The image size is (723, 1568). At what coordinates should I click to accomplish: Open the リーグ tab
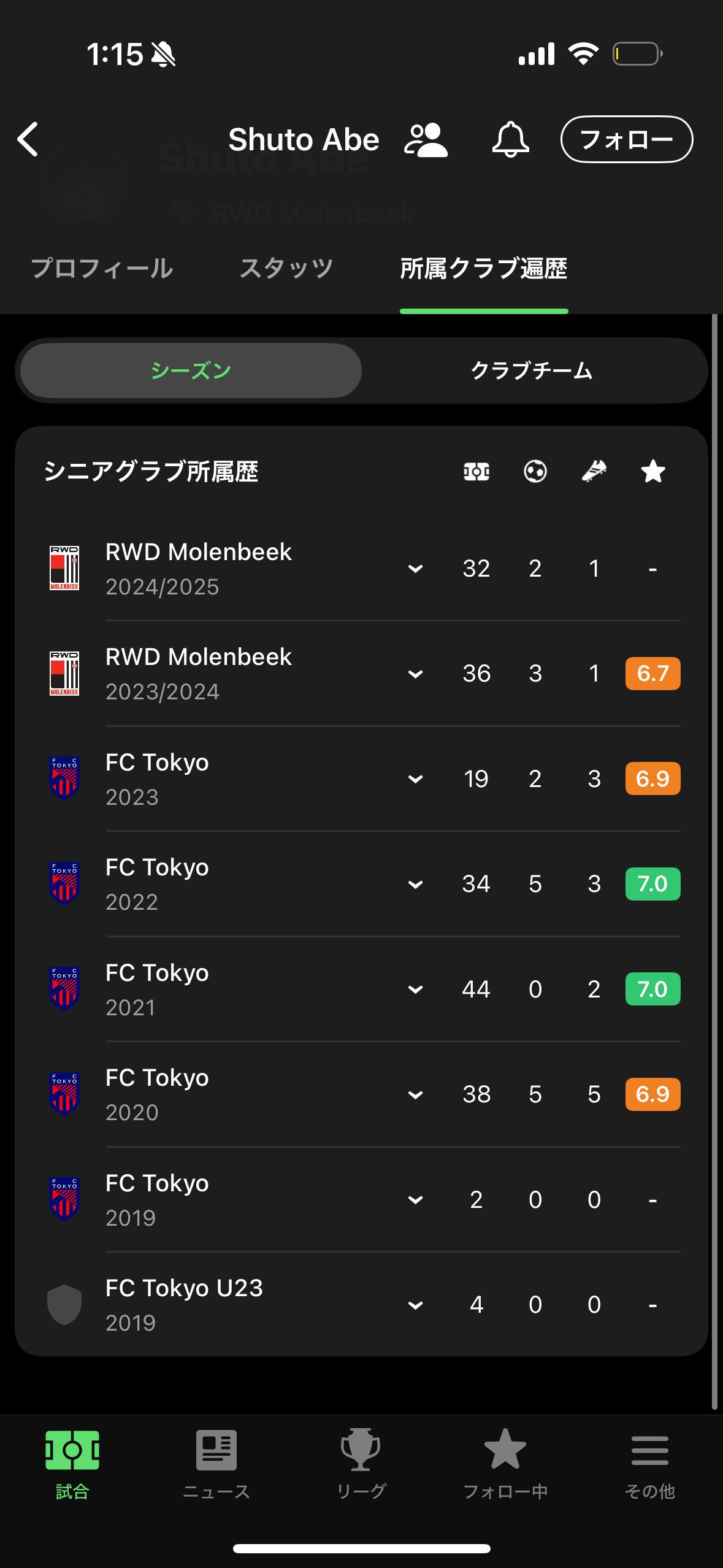(x=361, y=1464)
